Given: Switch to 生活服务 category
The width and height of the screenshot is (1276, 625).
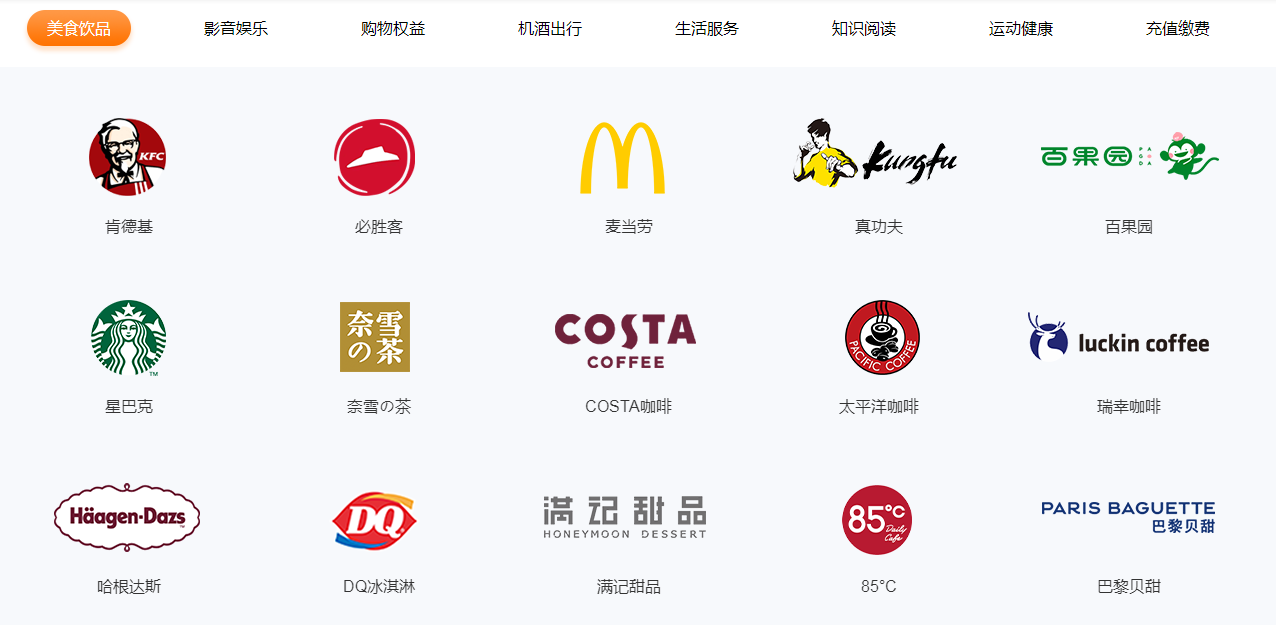Looking at the screenshot, I should tap(707, 29).
